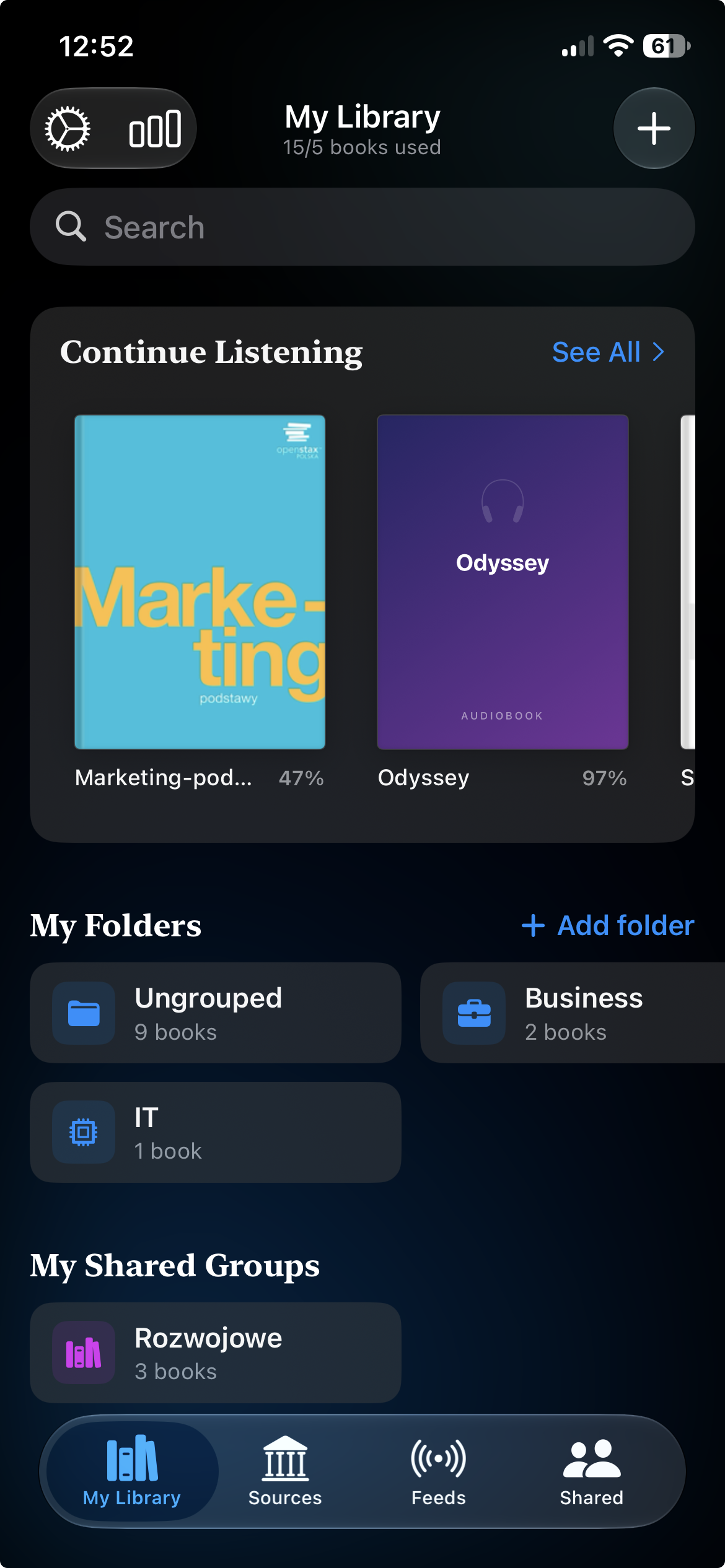Open the Rozwojowe shared group

click(x=216, y=1353)
